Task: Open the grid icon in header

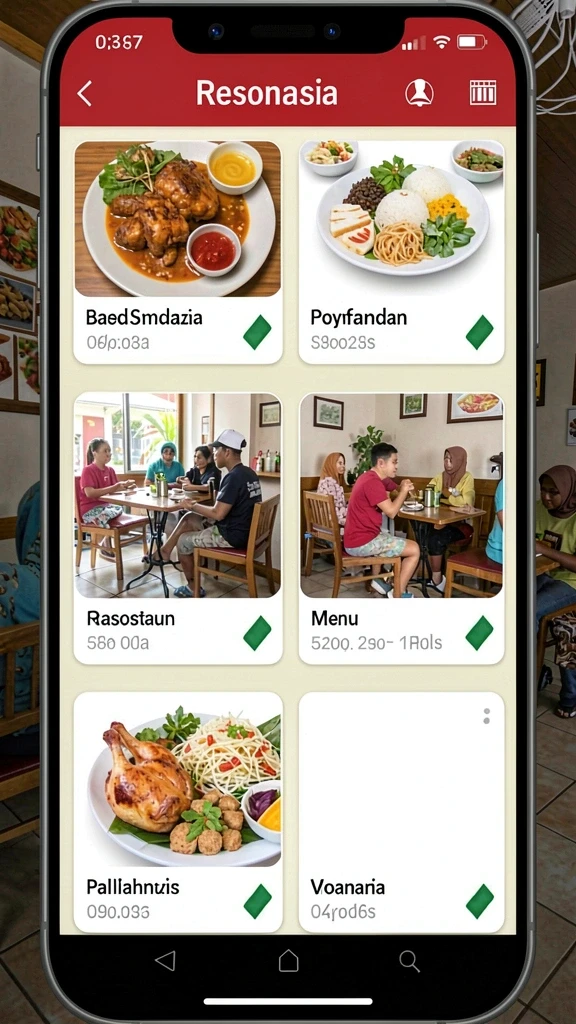Action: tap(483, 93)
